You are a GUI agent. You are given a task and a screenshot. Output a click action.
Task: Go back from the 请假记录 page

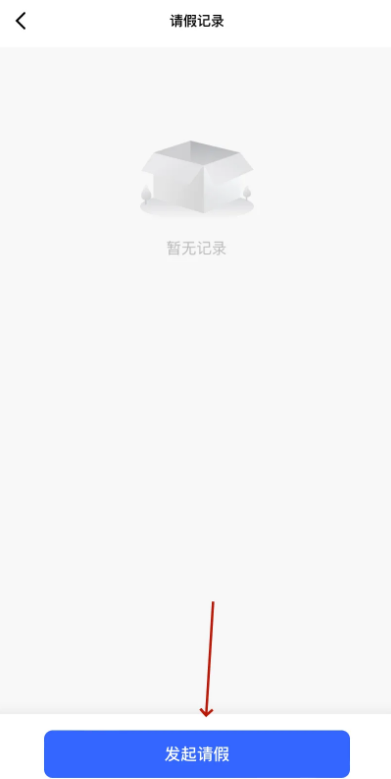20,21
